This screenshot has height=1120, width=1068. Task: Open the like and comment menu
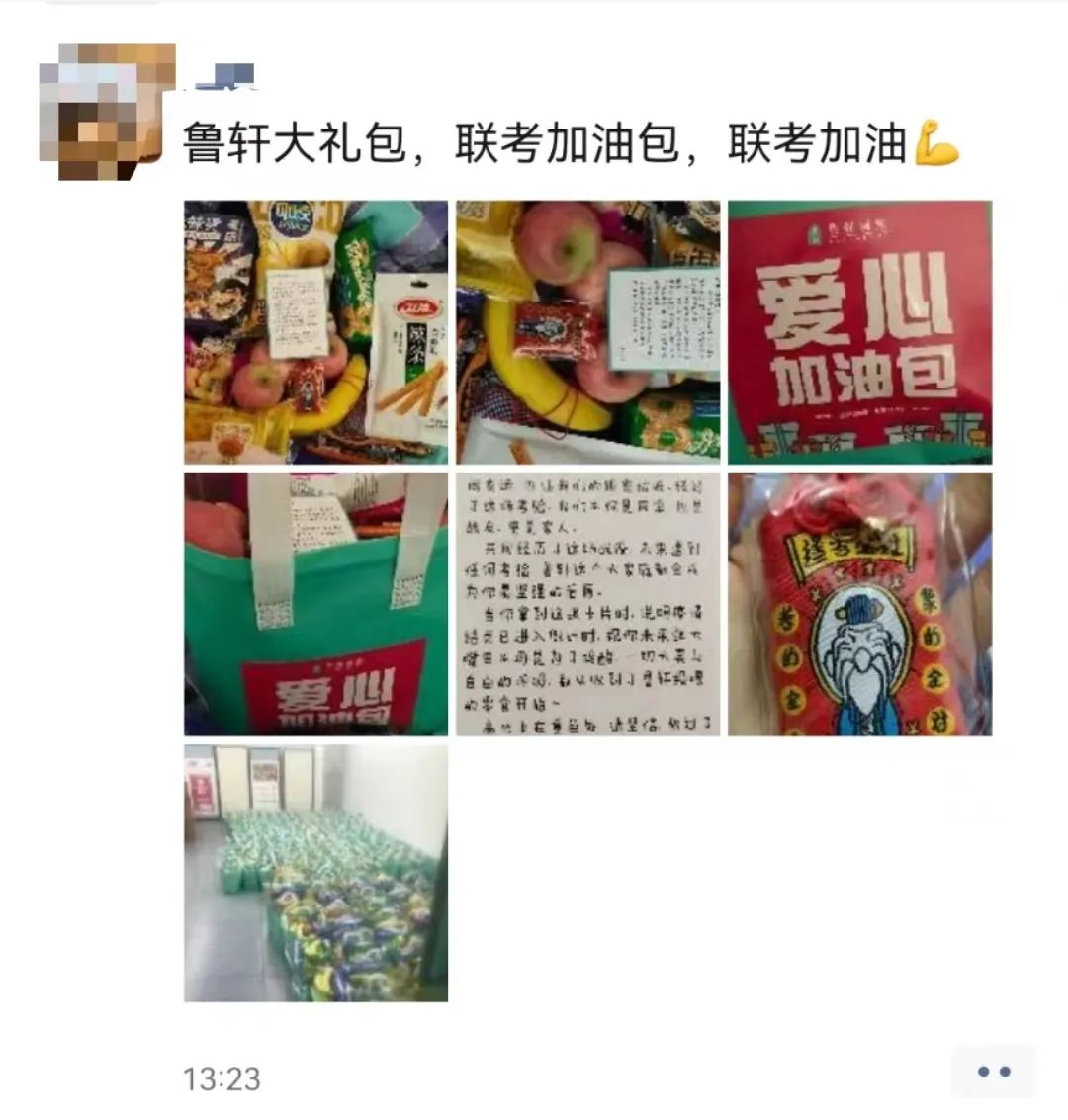coord(993,1072)
